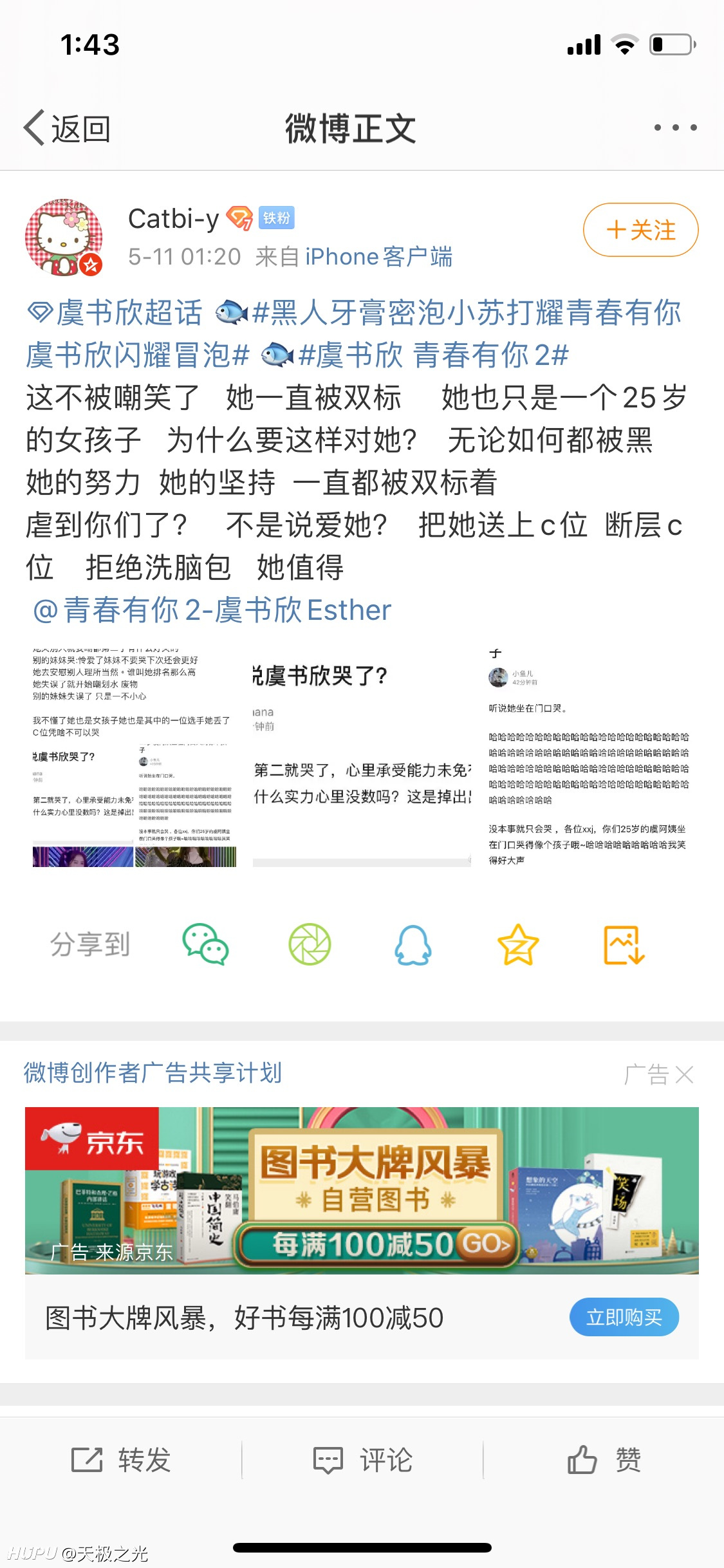The height and width of the screenshot is (1568, 724).
Task: Open the 虞书欣超话 super topic link
Action: (x=115, y=313)
